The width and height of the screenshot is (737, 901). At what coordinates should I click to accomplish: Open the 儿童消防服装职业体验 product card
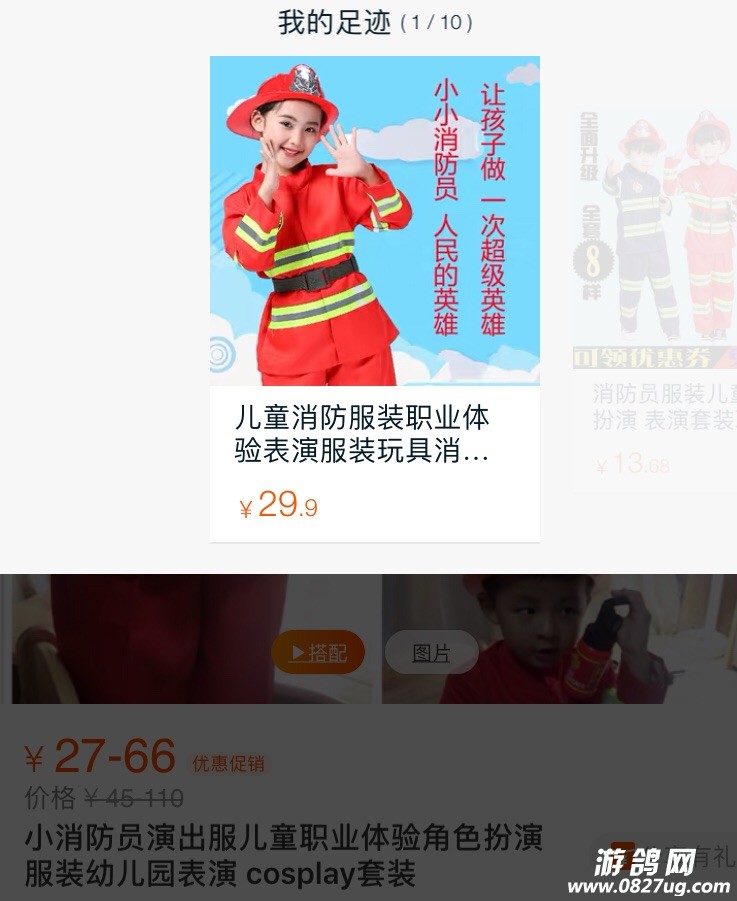(x=374, y=298)
